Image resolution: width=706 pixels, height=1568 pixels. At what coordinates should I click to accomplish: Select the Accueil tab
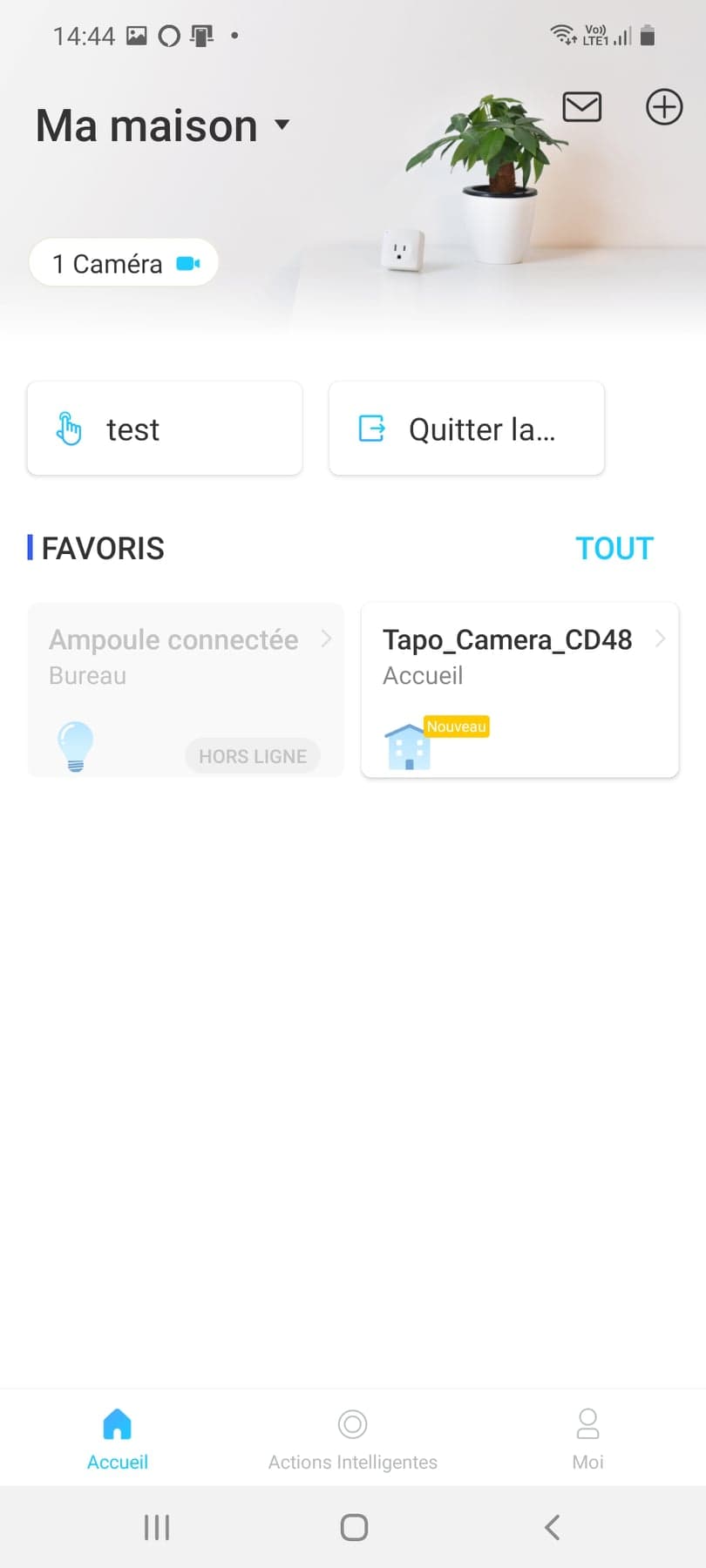pos(118,1439)
